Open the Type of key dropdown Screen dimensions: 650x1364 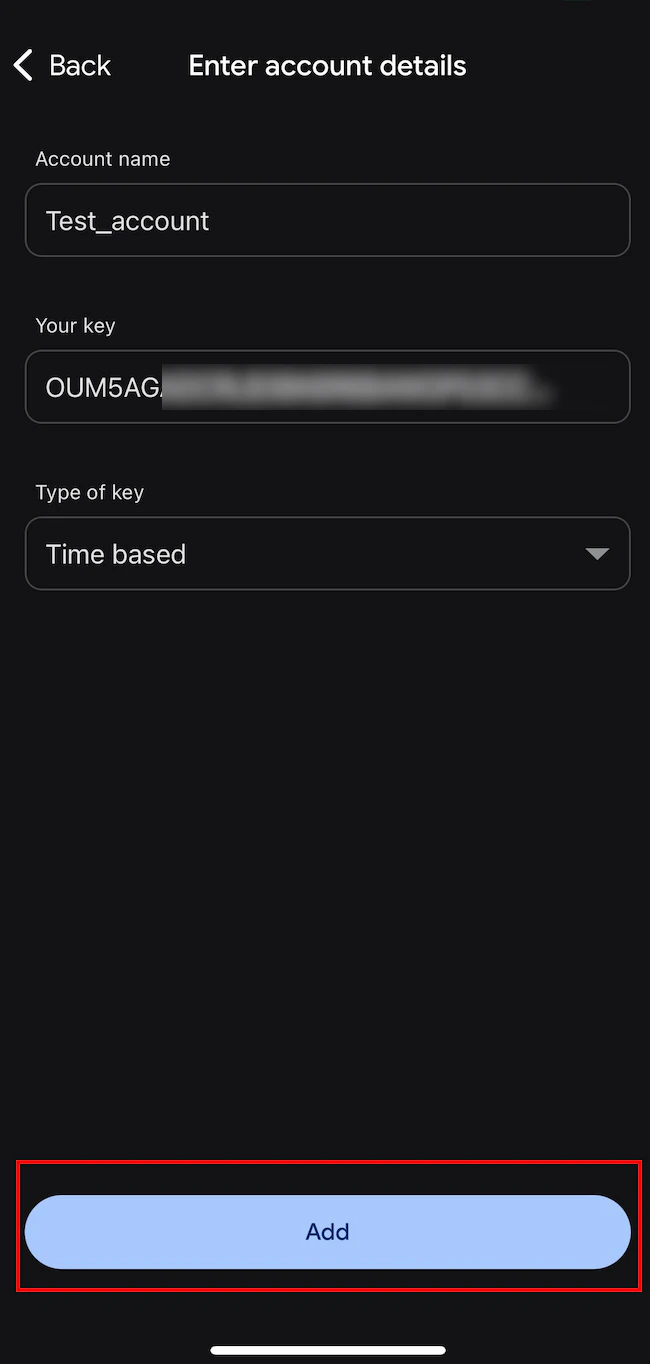coord(327,554)
